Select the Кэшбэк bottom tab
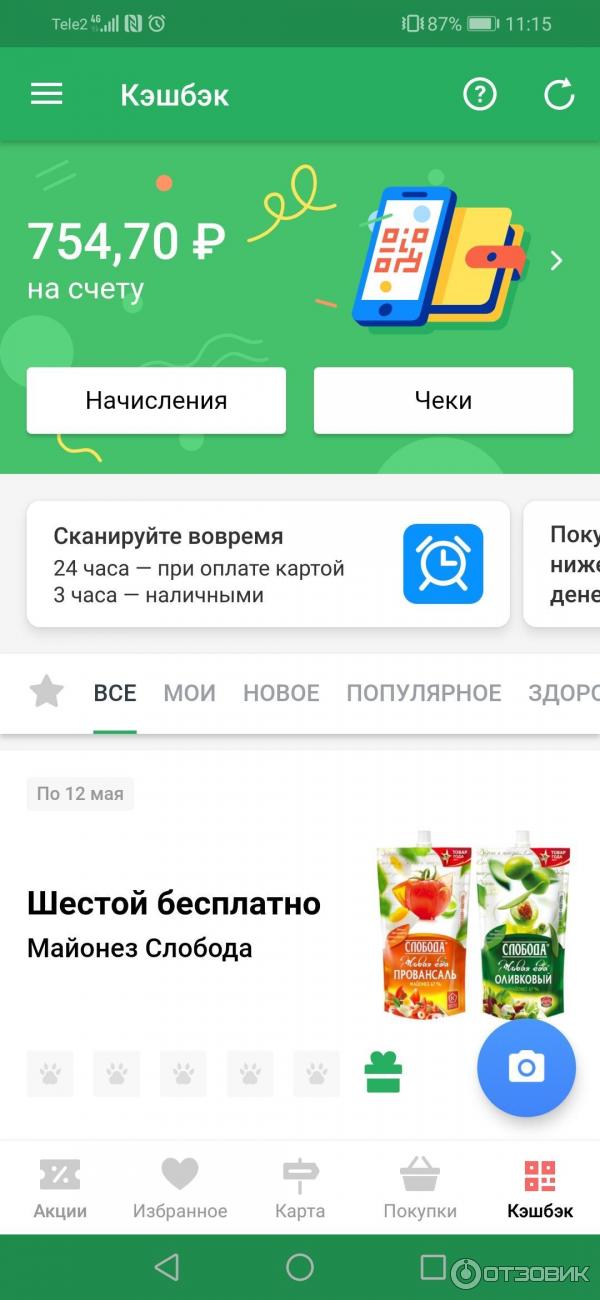This screenshot has width=600, height=1300. [x=540, y=1189]
